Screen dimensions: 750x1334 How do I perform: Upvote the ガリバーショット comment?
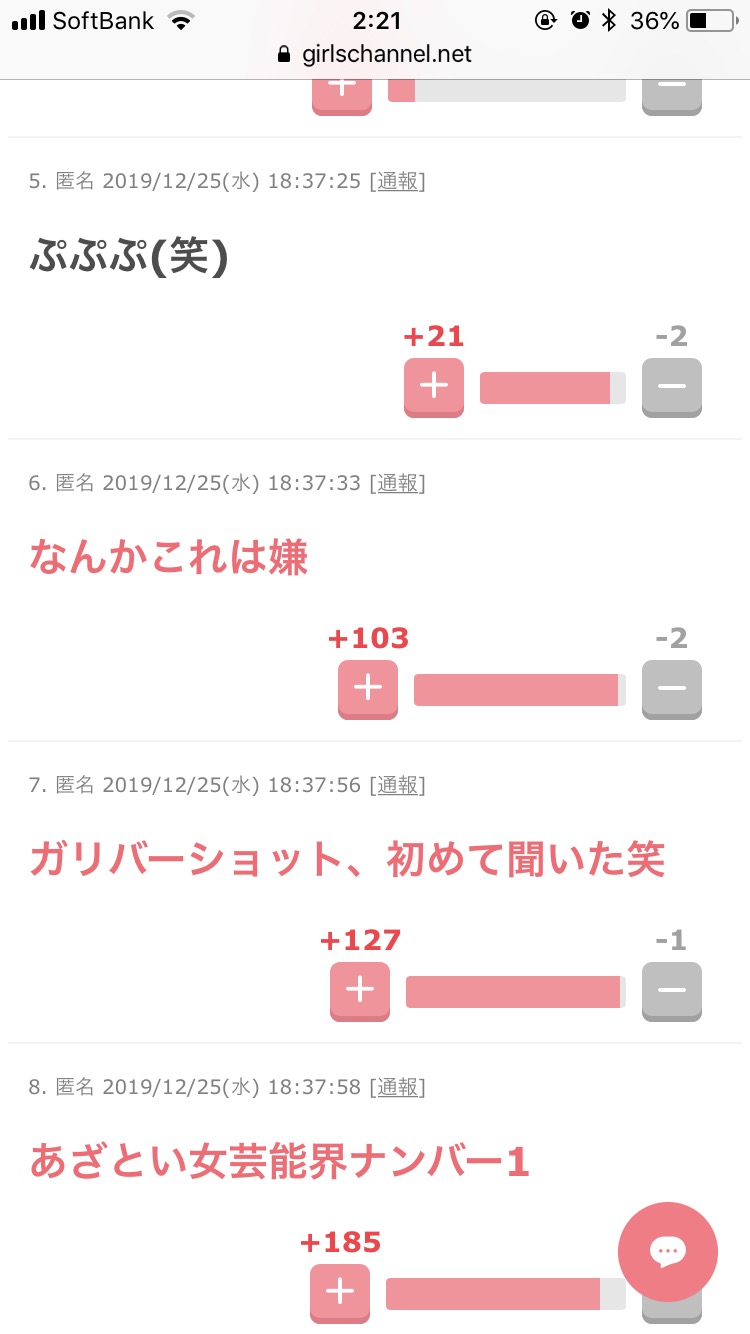tap(360, 991)
